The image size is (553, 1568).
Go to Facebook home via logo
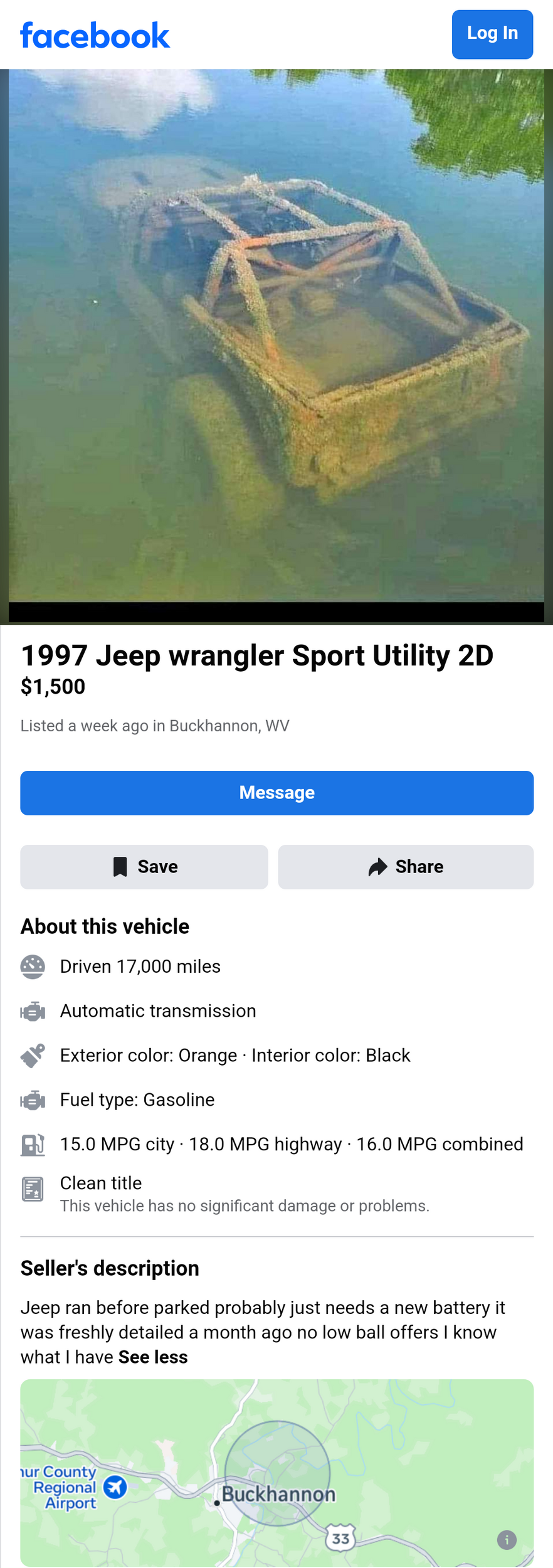95,35
